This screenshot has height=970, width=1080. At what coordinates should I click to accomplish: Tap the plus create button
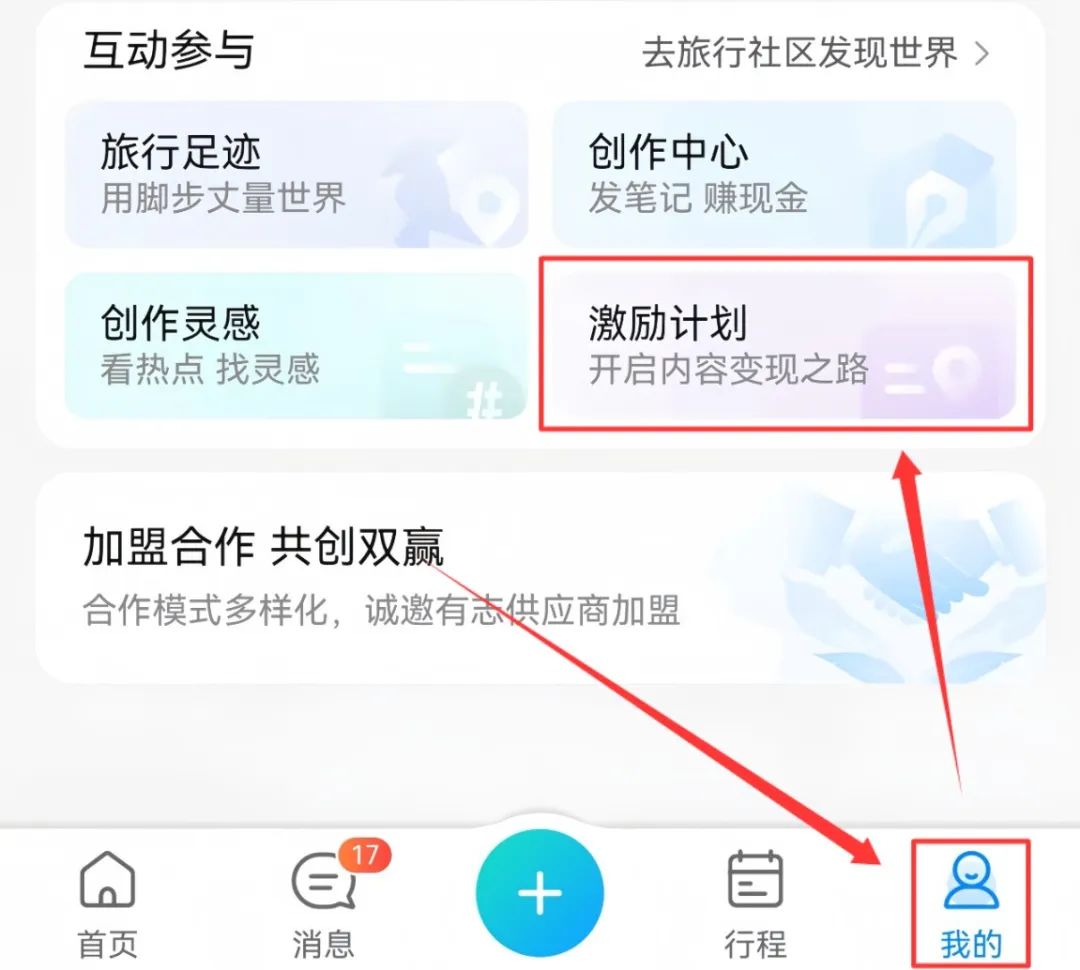click(540, 892)
